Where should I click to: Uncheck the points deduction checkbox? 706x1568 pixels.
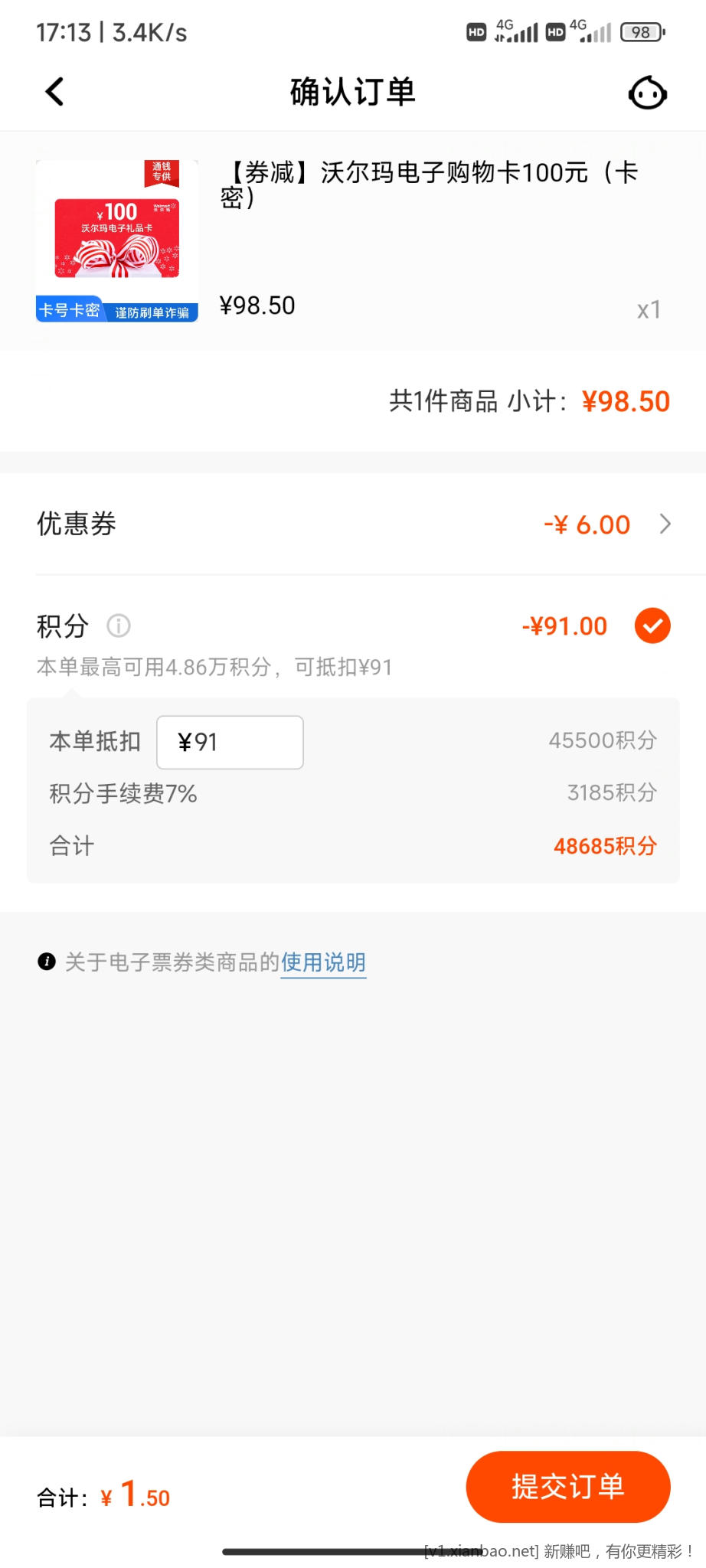click(652, 626)
